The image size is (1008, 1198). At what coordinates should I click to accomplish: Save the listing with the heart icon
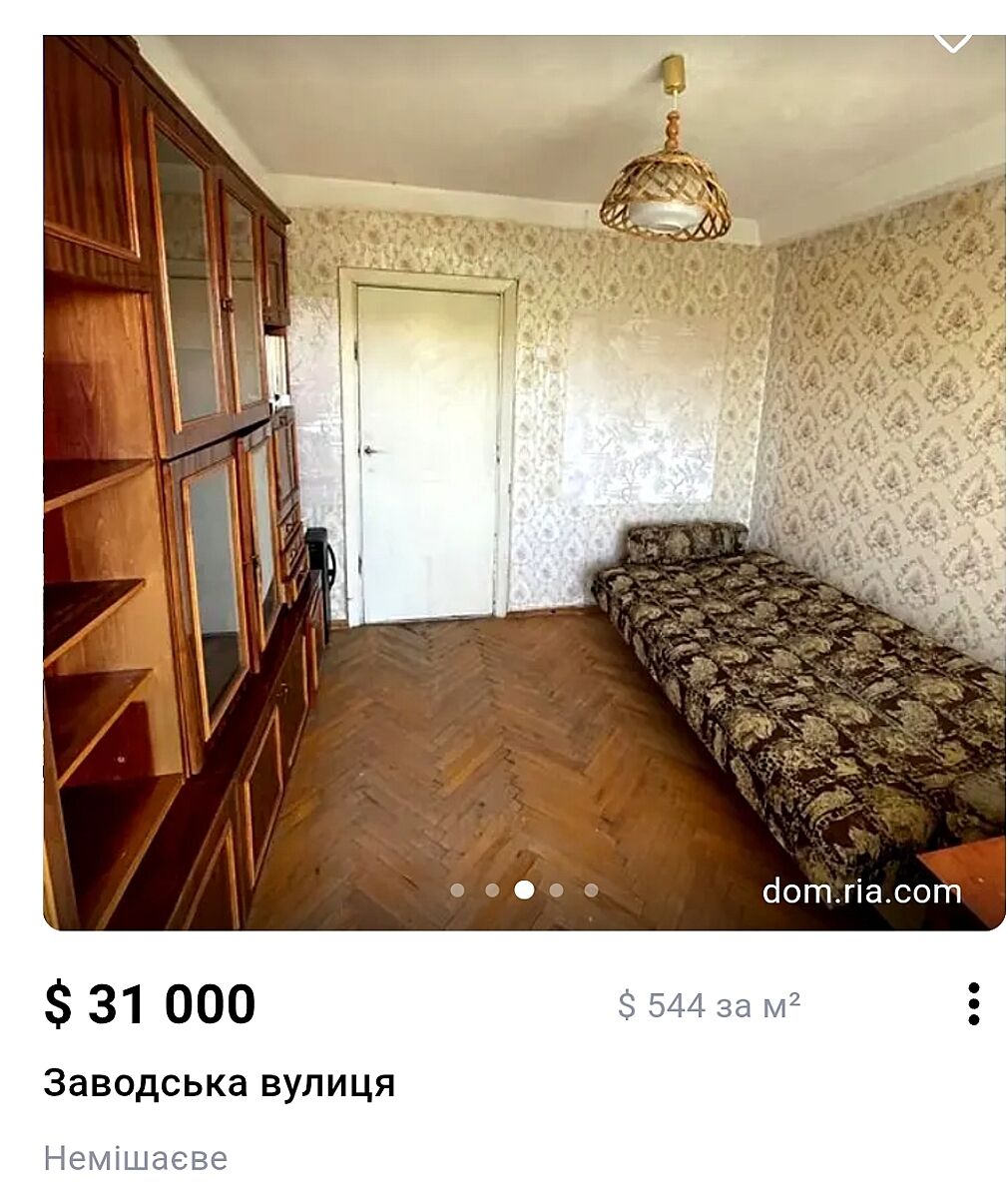pos(952,40)
